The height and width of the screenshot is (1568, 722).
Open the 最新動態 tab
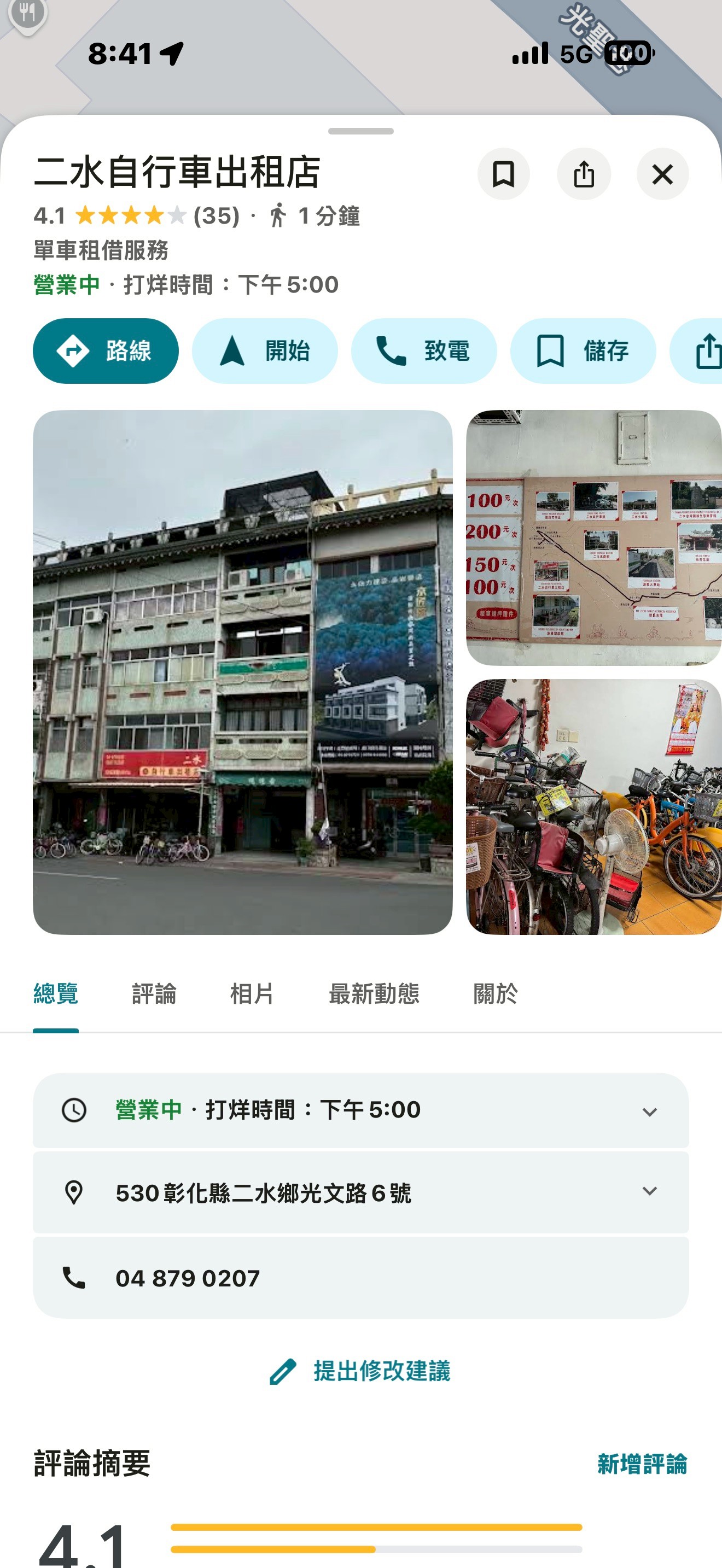pos(374,993)
